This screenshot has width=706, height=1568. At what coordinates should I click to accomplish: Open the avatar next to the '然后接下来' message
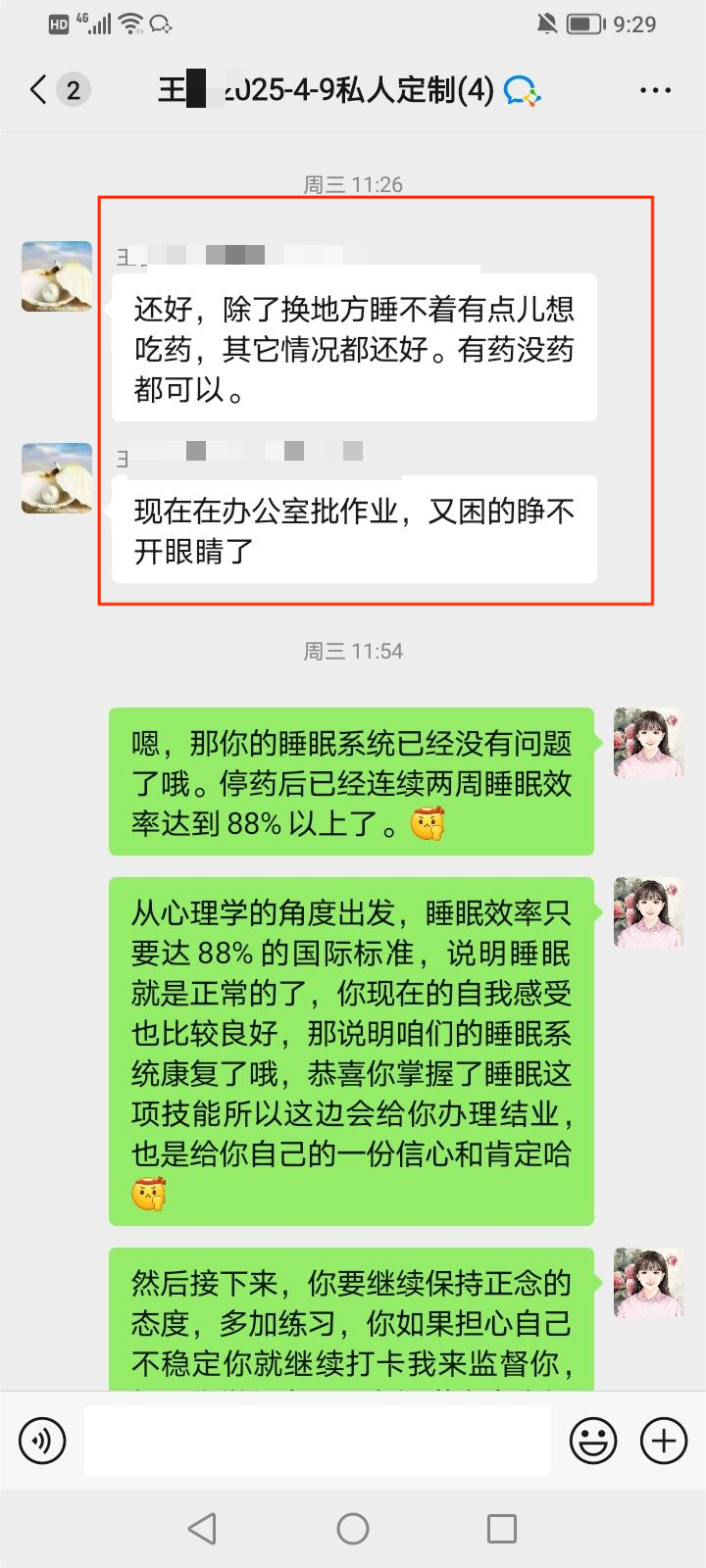coord(648,1283)
